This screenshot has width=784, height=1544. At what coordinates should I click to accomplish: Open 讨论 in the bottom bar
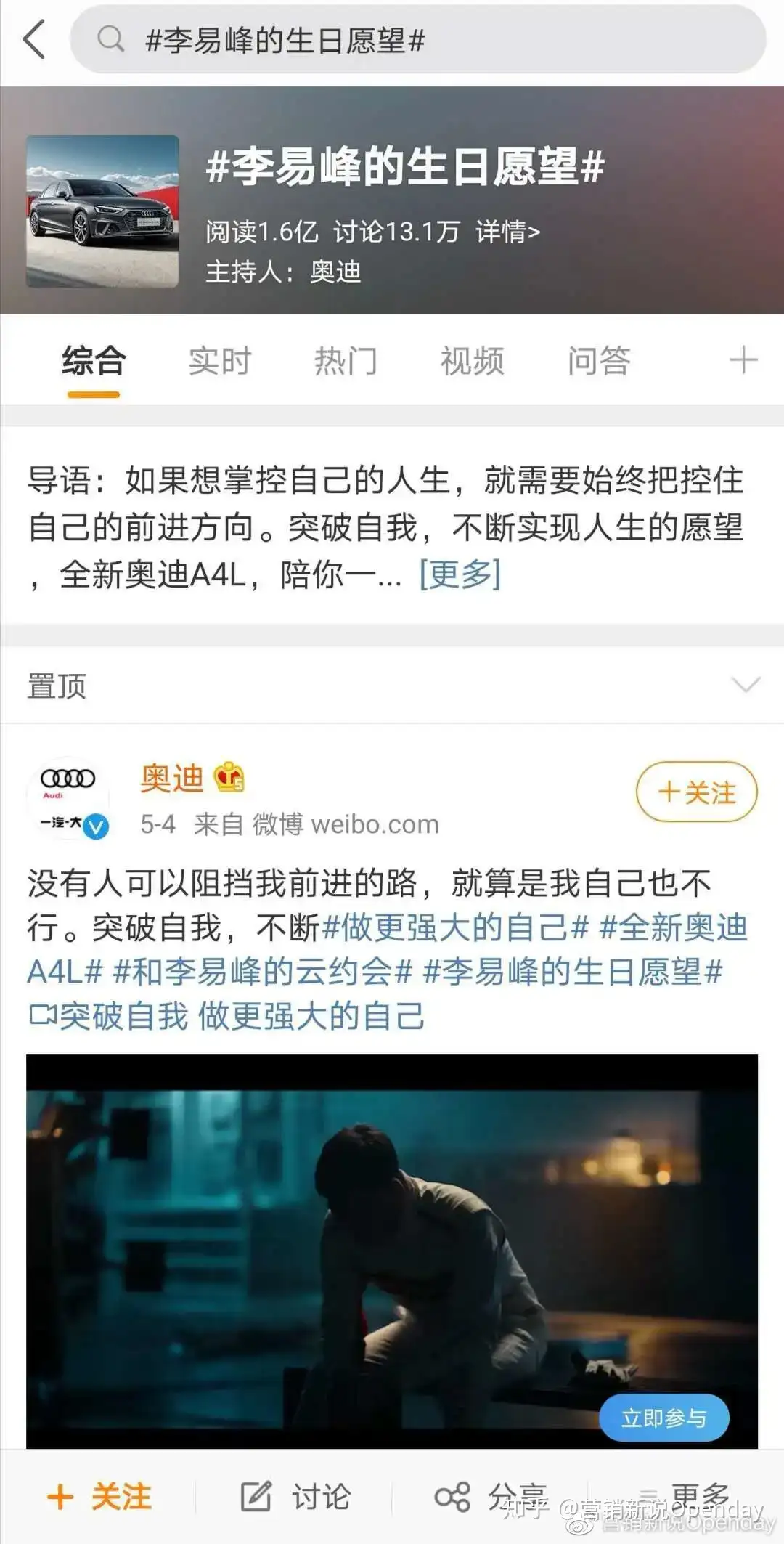pos(295,1497)
